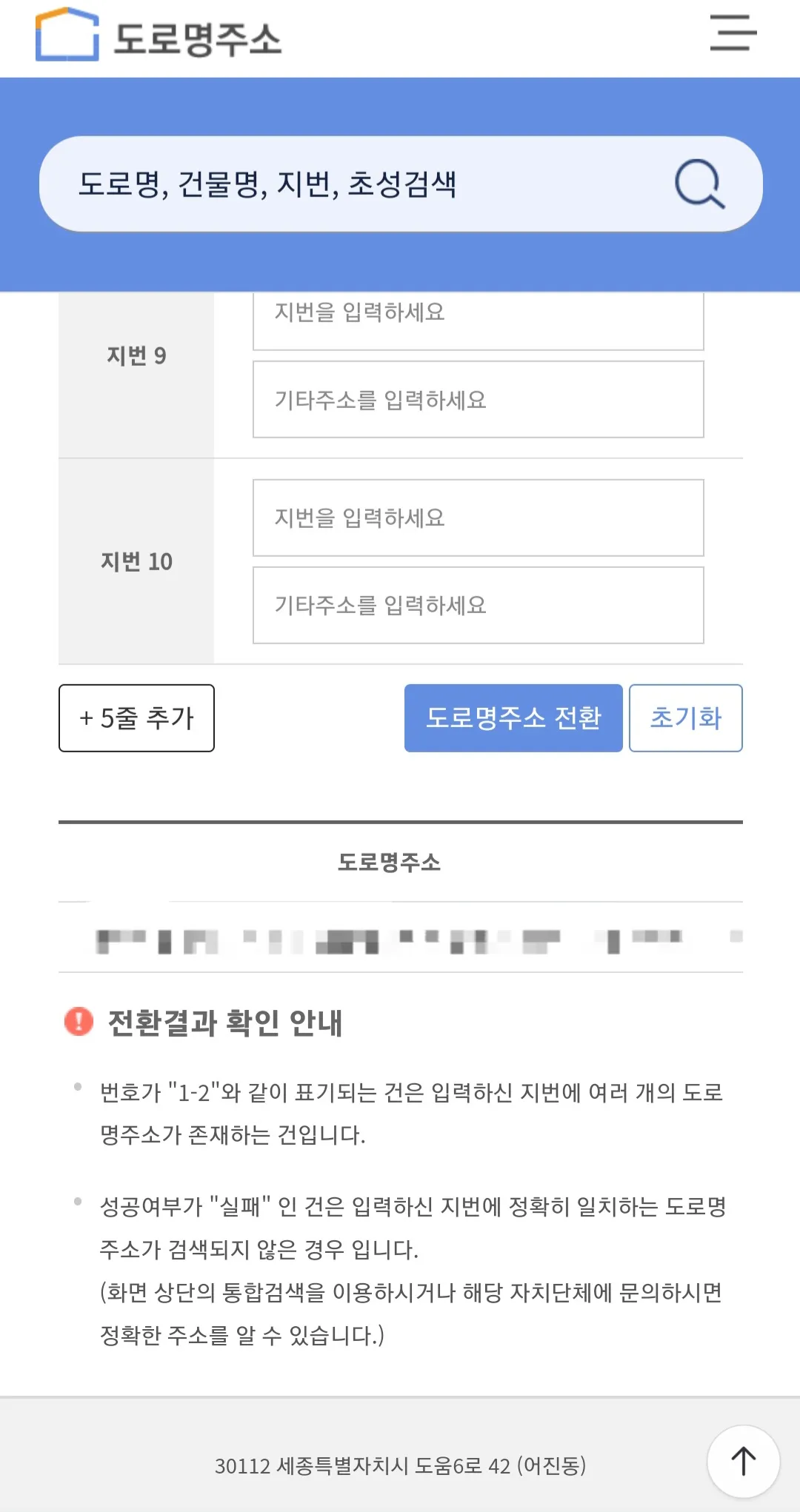Click the 지번 9 기타주소 input field
The image size is (800, 1512).
pyautogui.click(x=477, y=398)
